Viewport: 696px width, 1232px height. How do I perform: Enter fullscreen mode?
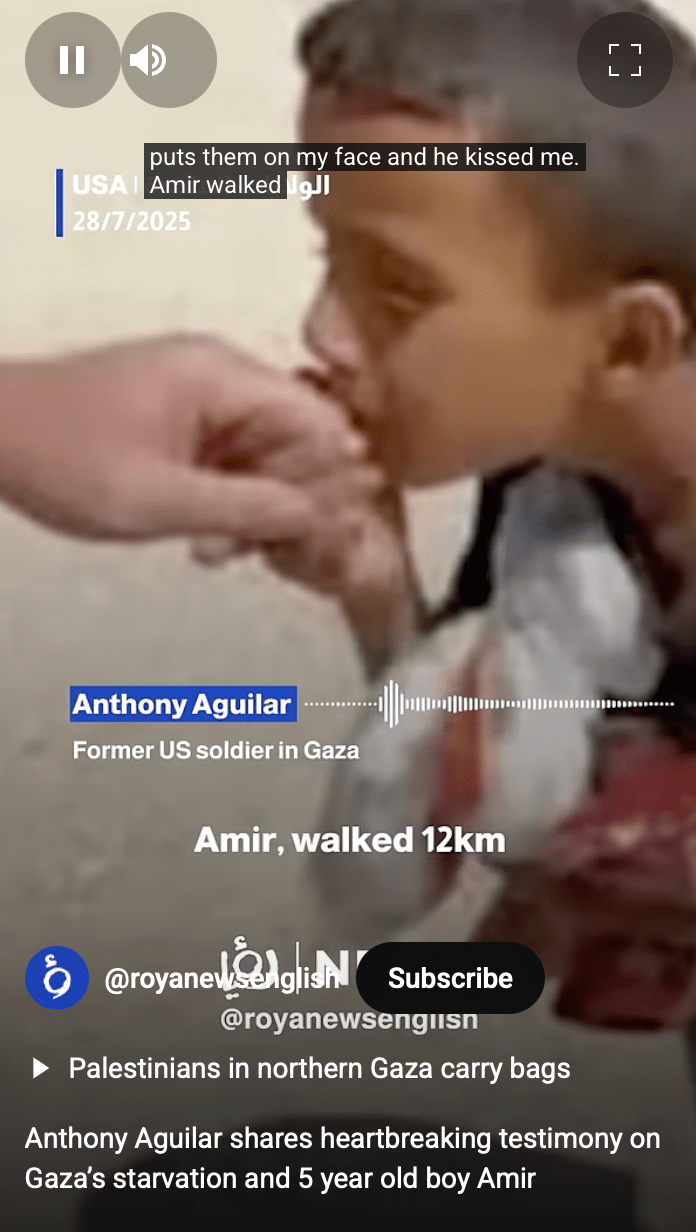tap(625, 60)
